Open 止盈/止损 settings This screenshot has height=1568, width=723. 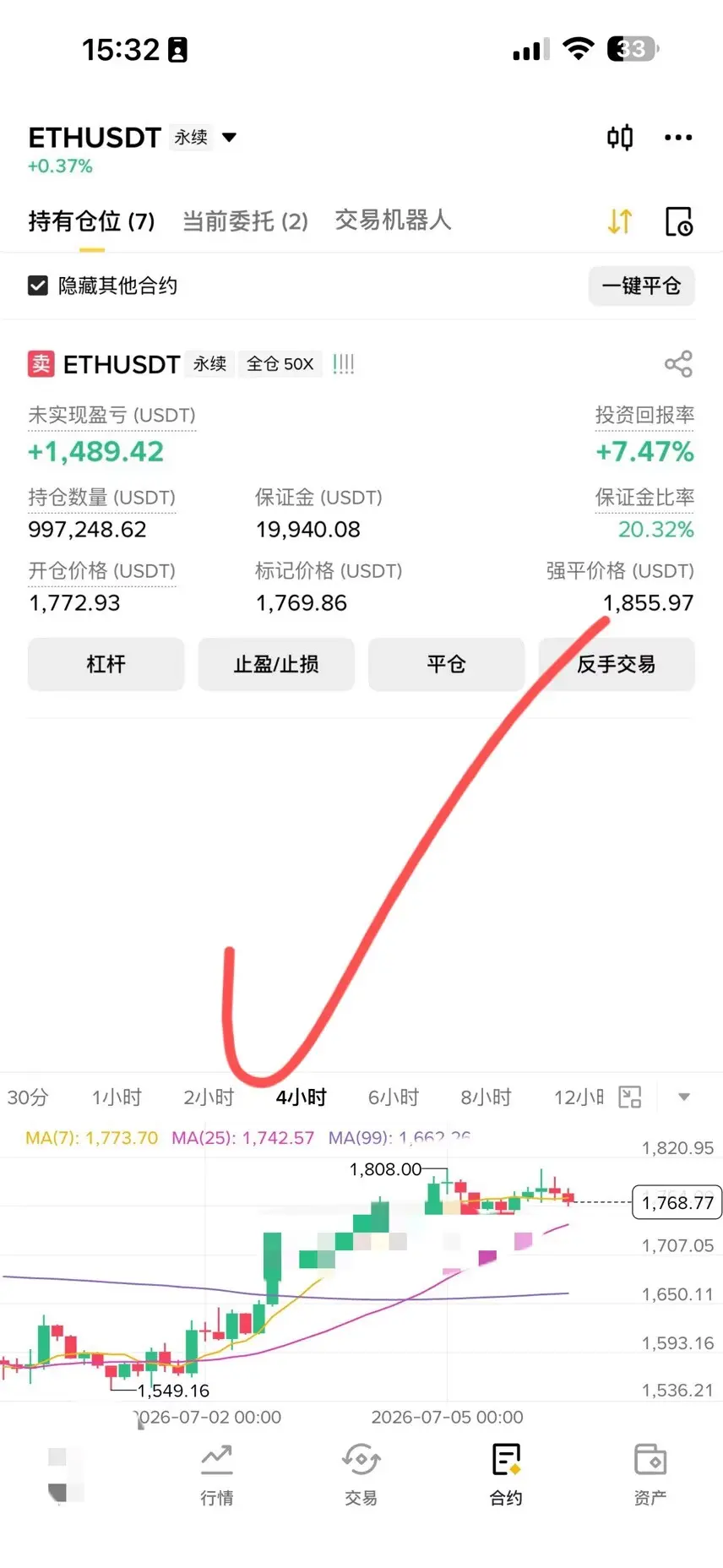click(x=276, y=664)
